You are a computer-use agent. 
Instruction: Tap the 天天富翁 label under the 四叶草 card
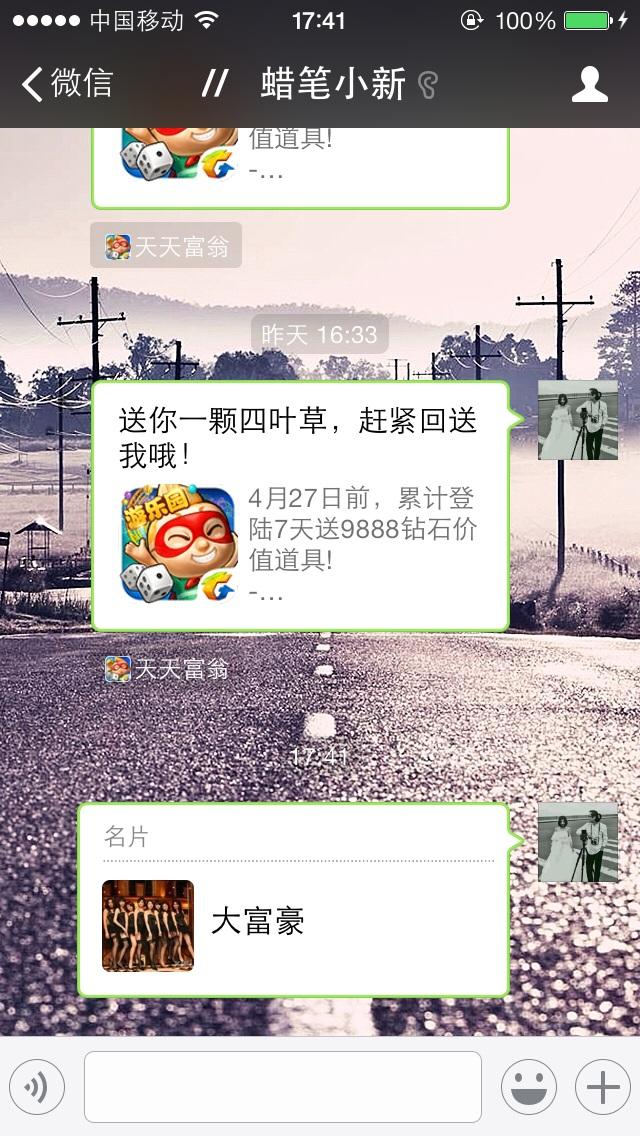click(x=167, y=669)
